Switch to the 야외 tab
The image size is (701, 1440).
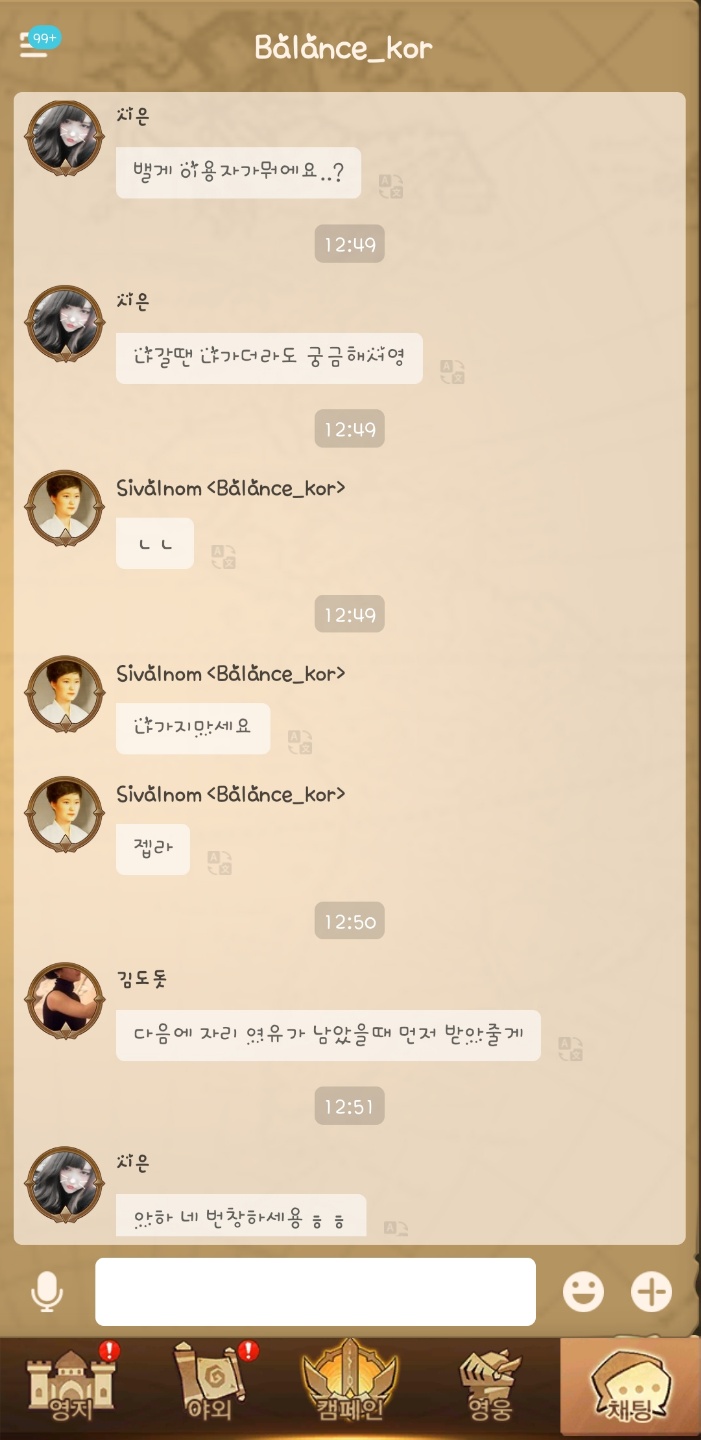point(210,1387)
